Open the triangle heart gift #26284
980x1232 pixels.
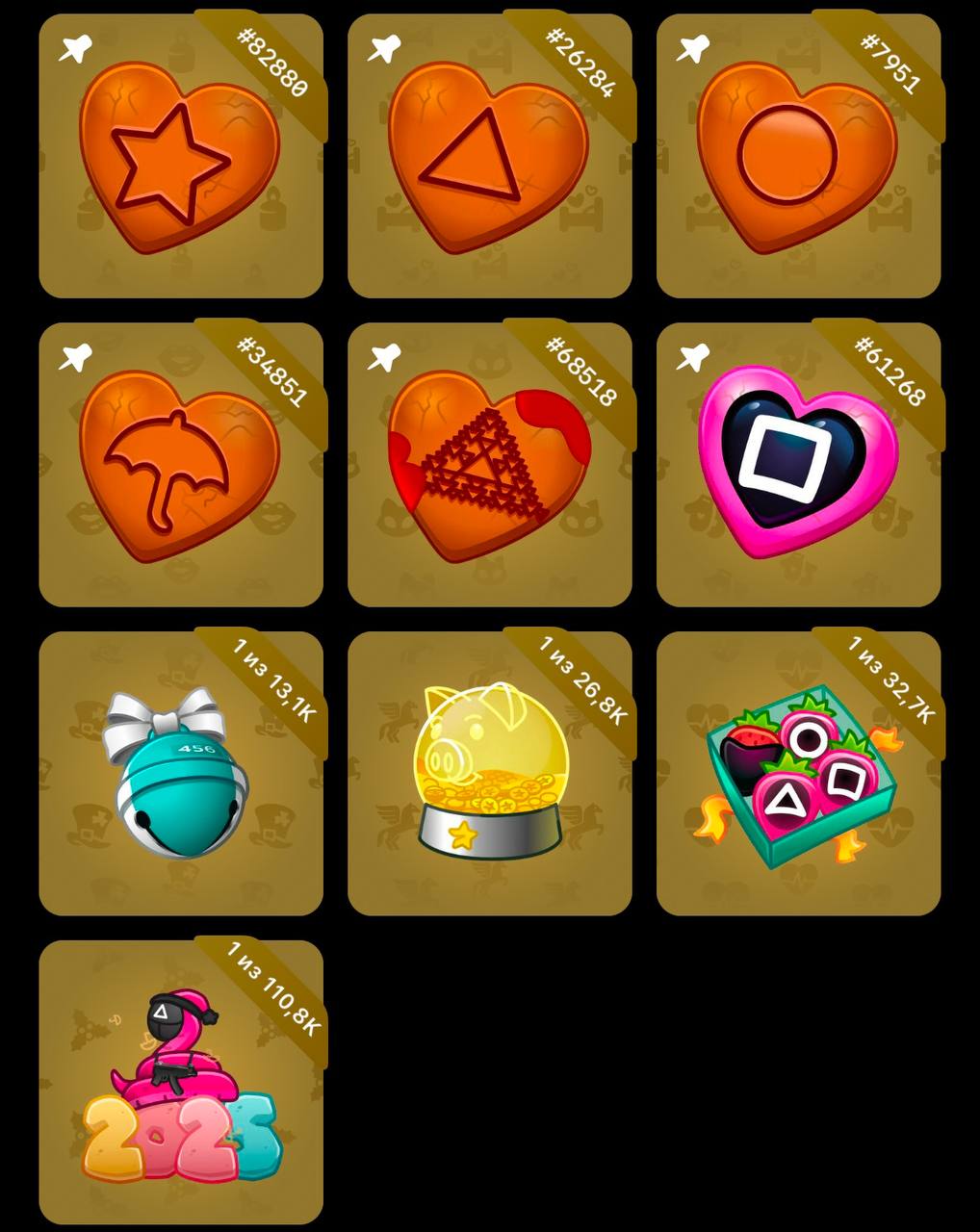point(489,156)
